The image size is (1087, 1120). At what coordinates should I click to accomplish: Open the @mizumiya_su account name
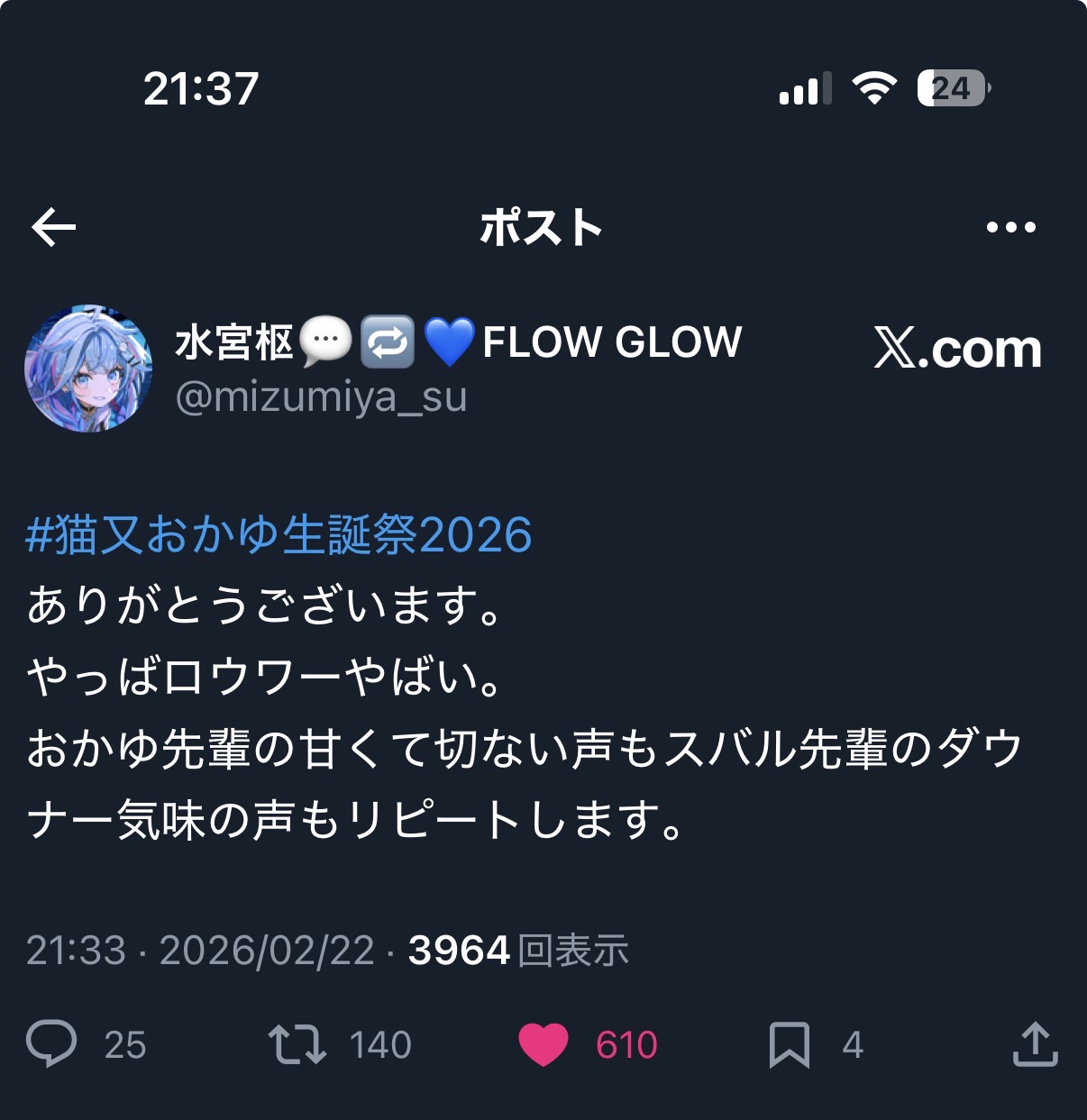click(321, 397)
